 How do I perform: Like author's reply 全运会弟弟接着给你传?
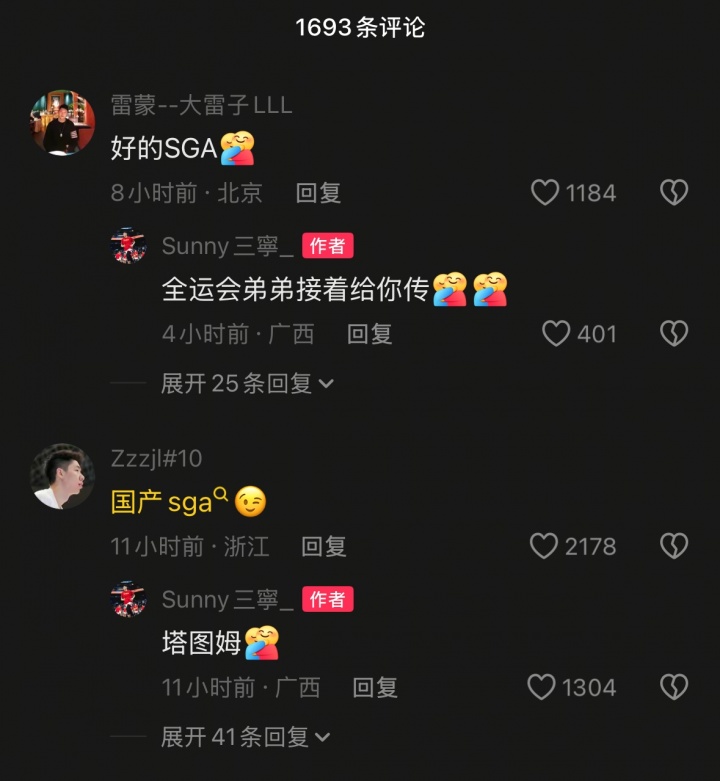point(556,334)
